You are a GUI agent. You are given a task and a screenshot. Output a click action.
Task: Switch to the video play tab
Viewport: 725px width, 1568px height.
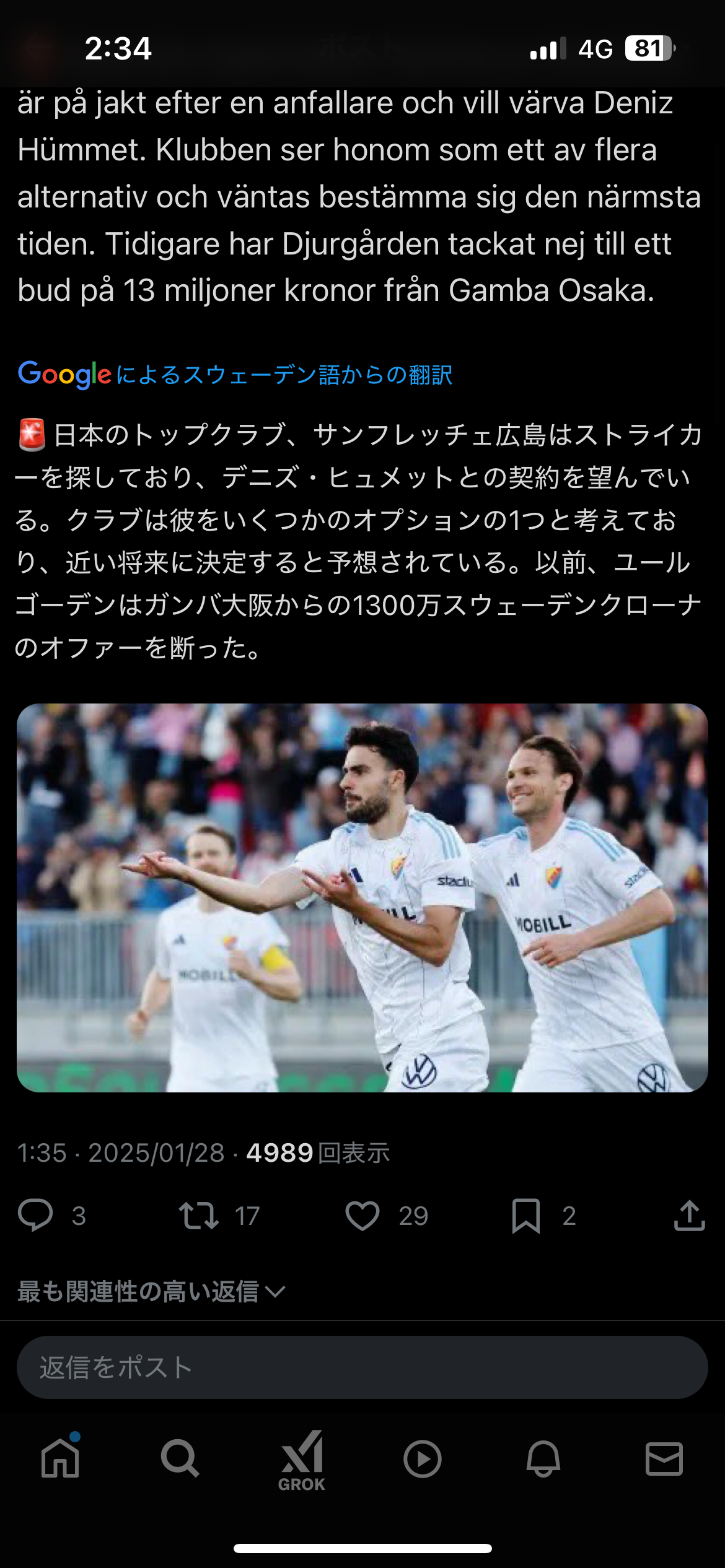click(423, 1459)
